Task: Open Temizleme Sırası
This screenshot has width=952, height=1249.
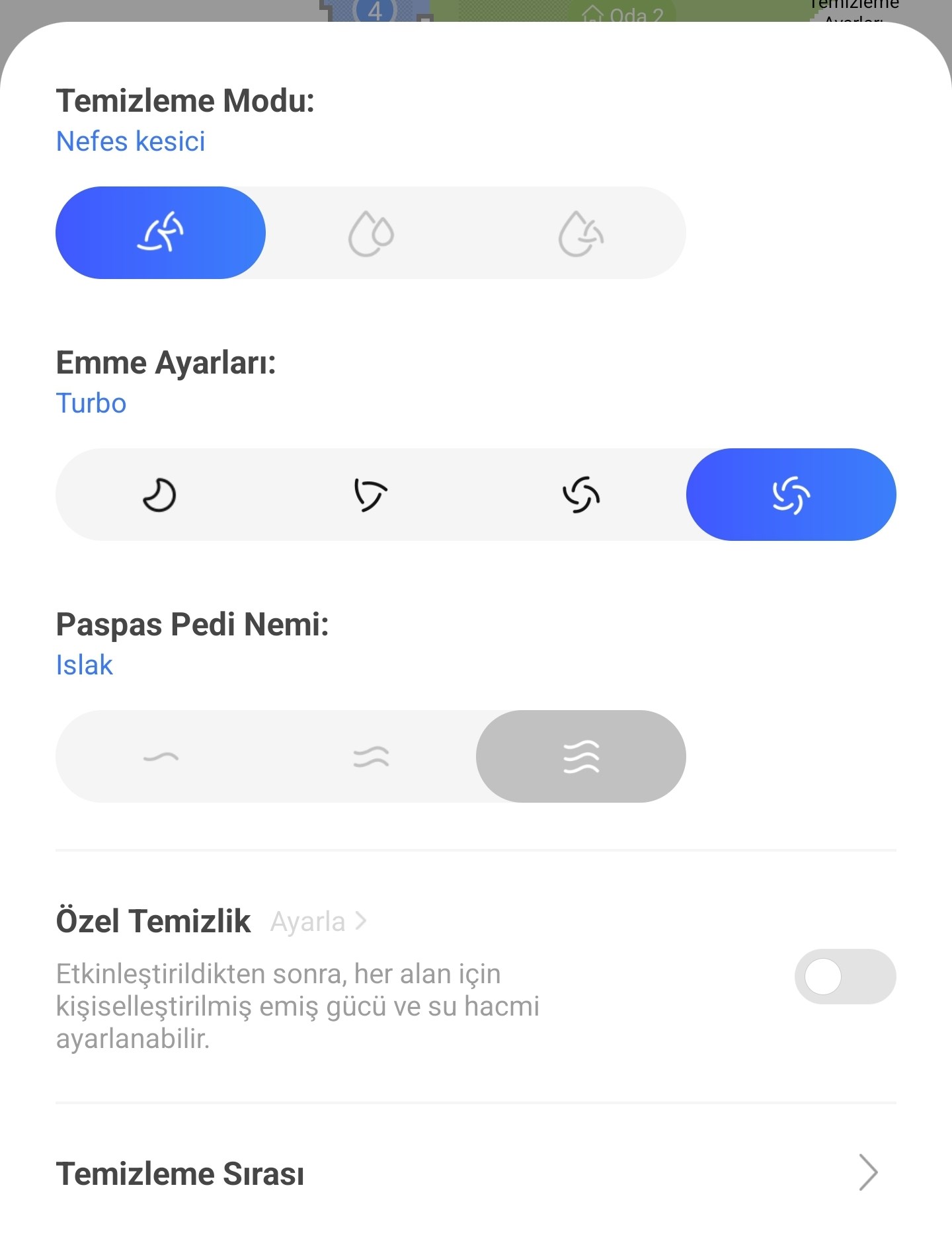Action: [476, 1174]
